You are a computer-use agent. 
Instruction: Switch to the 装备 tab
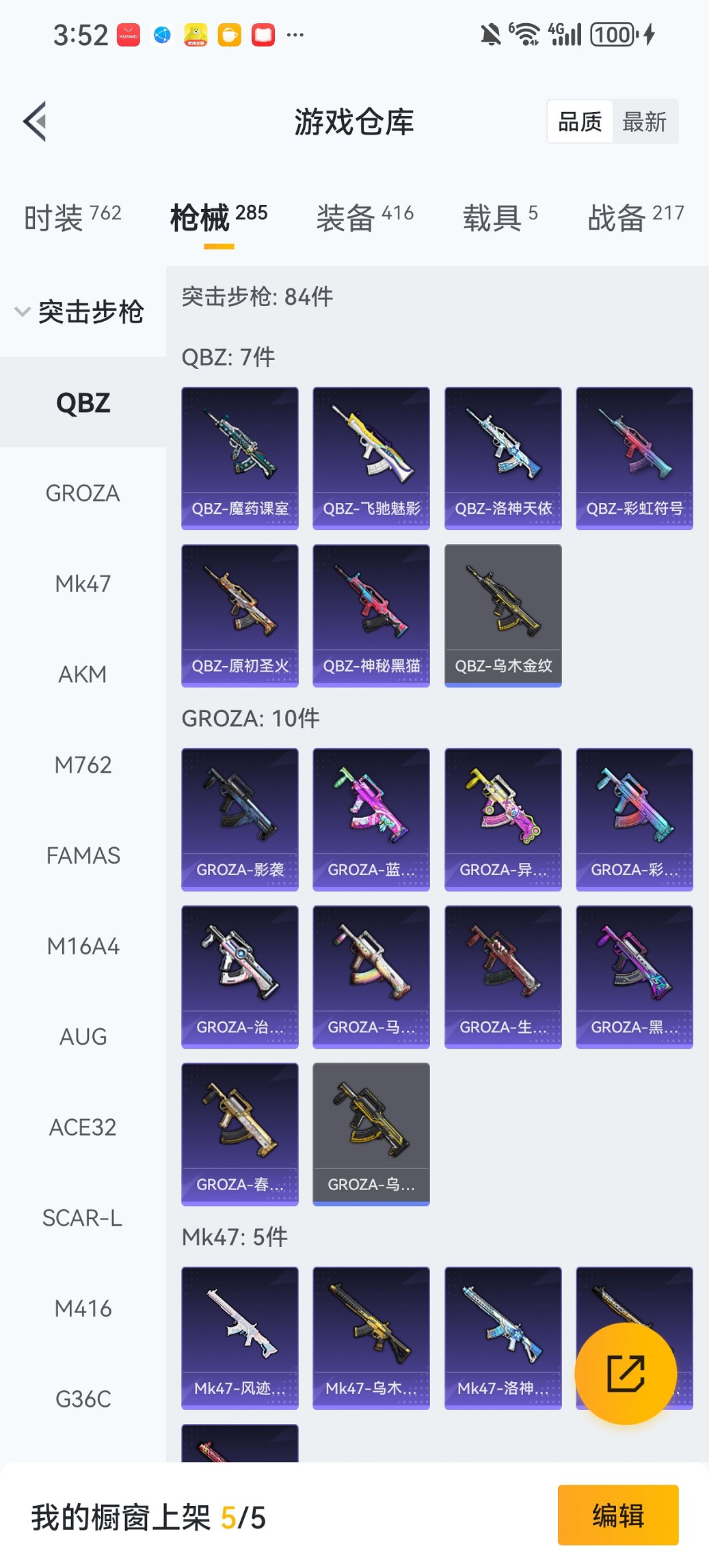(x=364, y=217)
